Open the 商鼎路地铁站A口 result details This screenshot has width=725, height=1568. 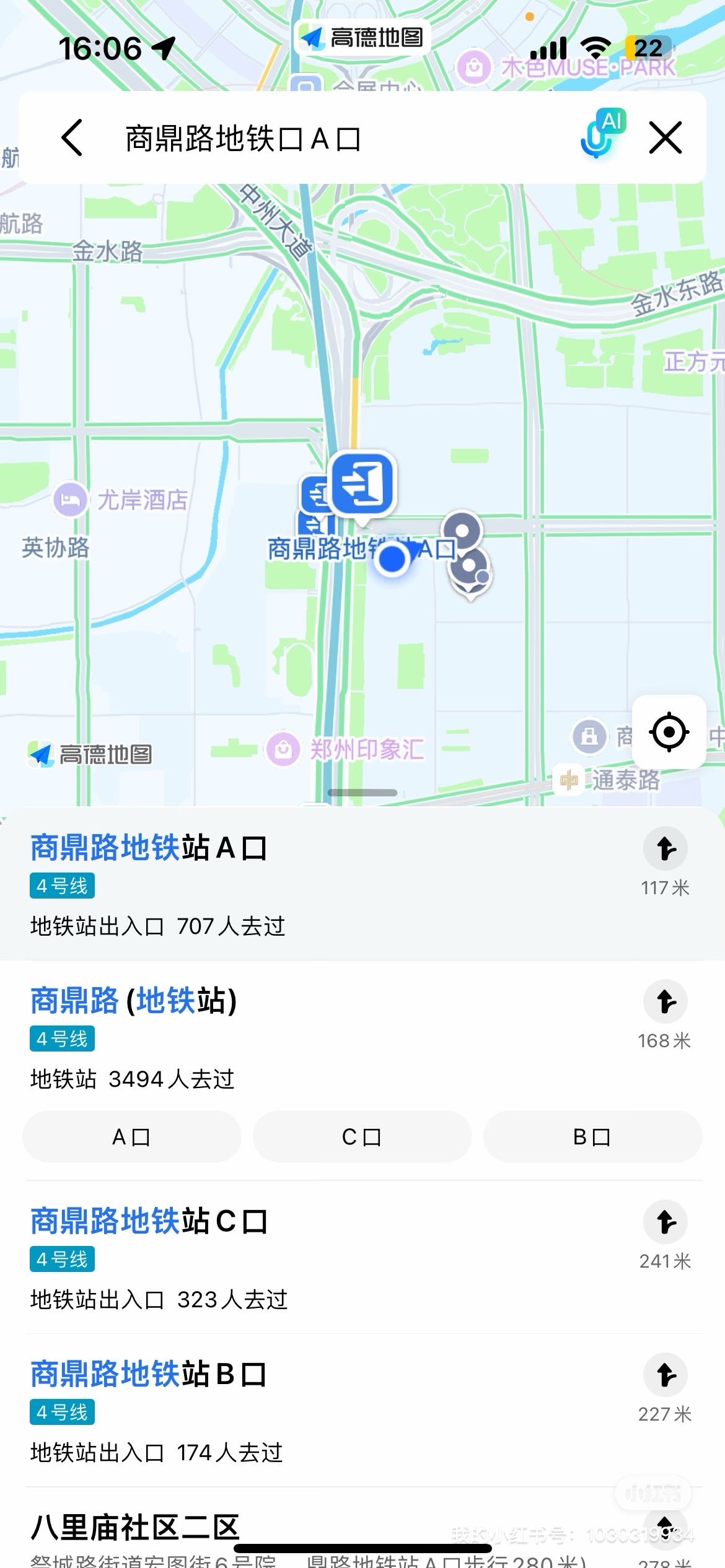(248, 886)
